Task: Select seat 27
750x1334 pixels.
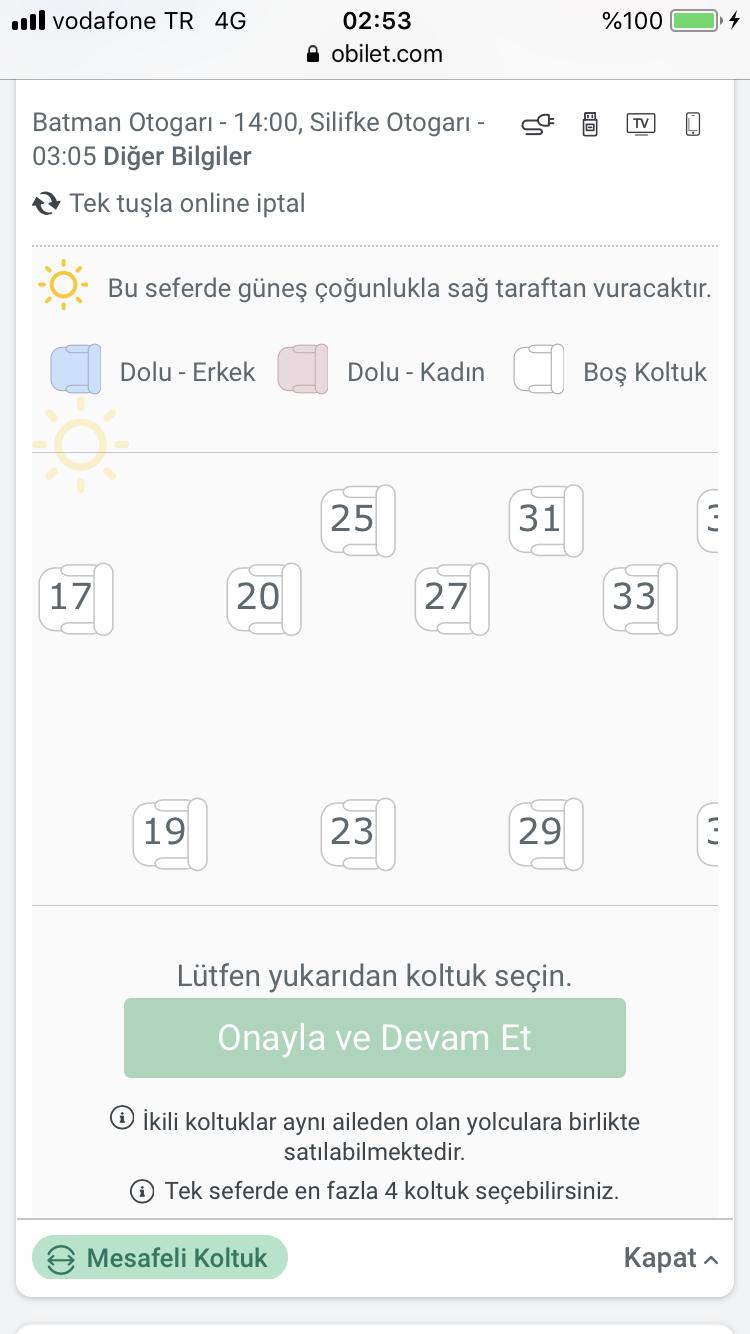Action: click(x=452, y=598)
